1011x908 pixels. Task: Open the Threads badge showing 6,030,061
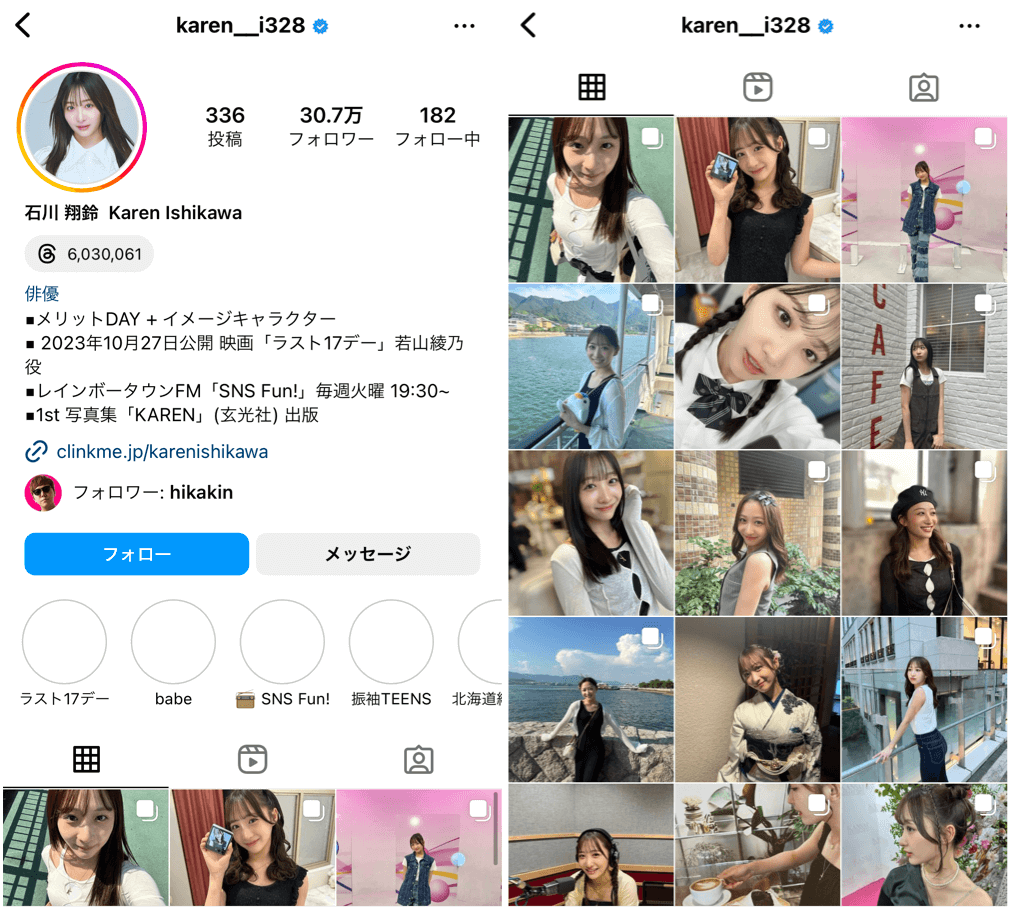(90, 254)
